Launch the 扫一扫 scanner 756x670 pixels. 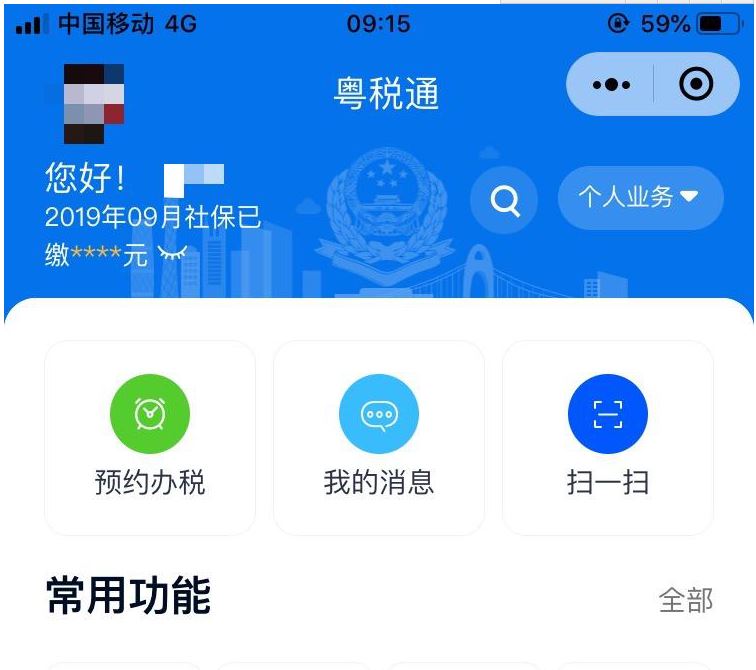[608, 438]
